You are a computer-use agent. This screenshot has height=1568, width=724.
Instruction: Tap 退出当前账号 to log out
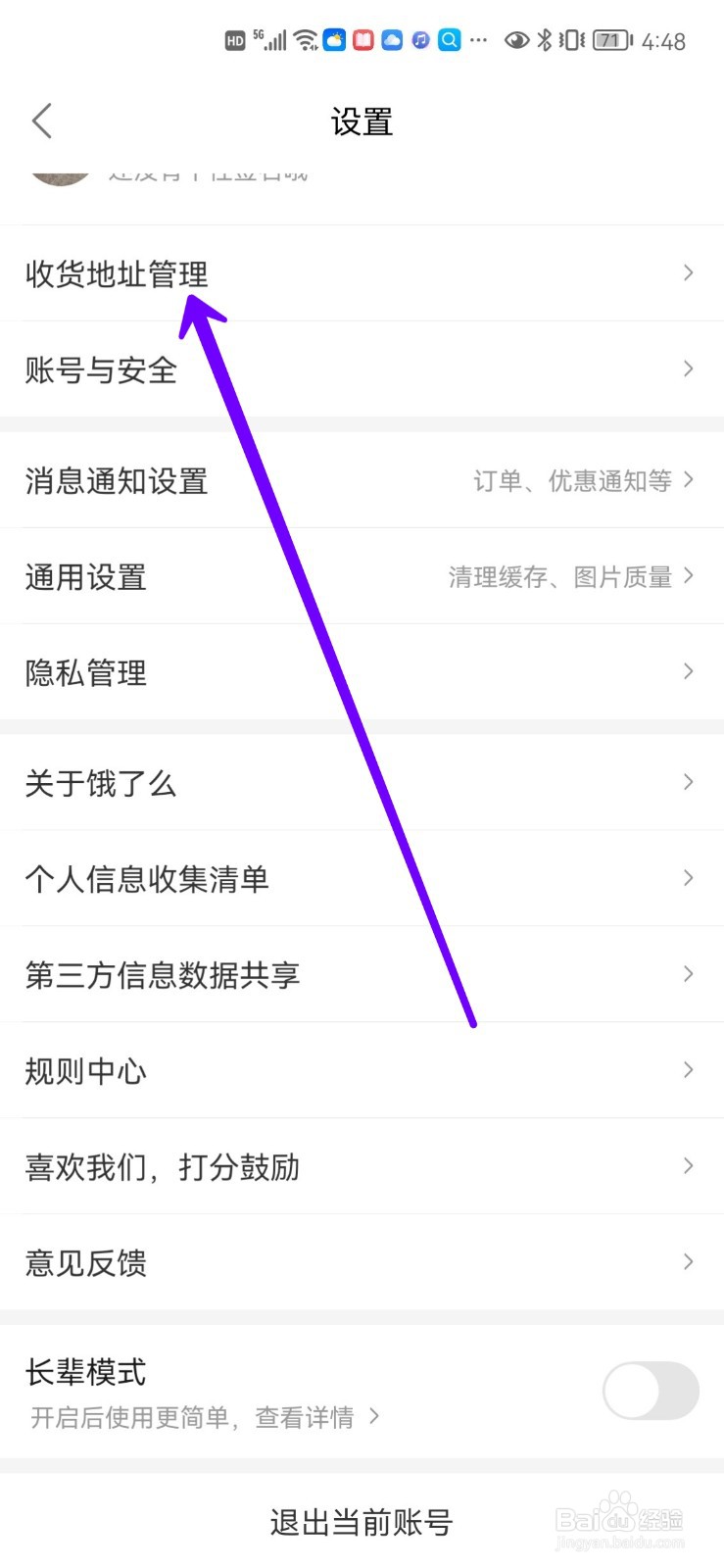point(362,1522)
